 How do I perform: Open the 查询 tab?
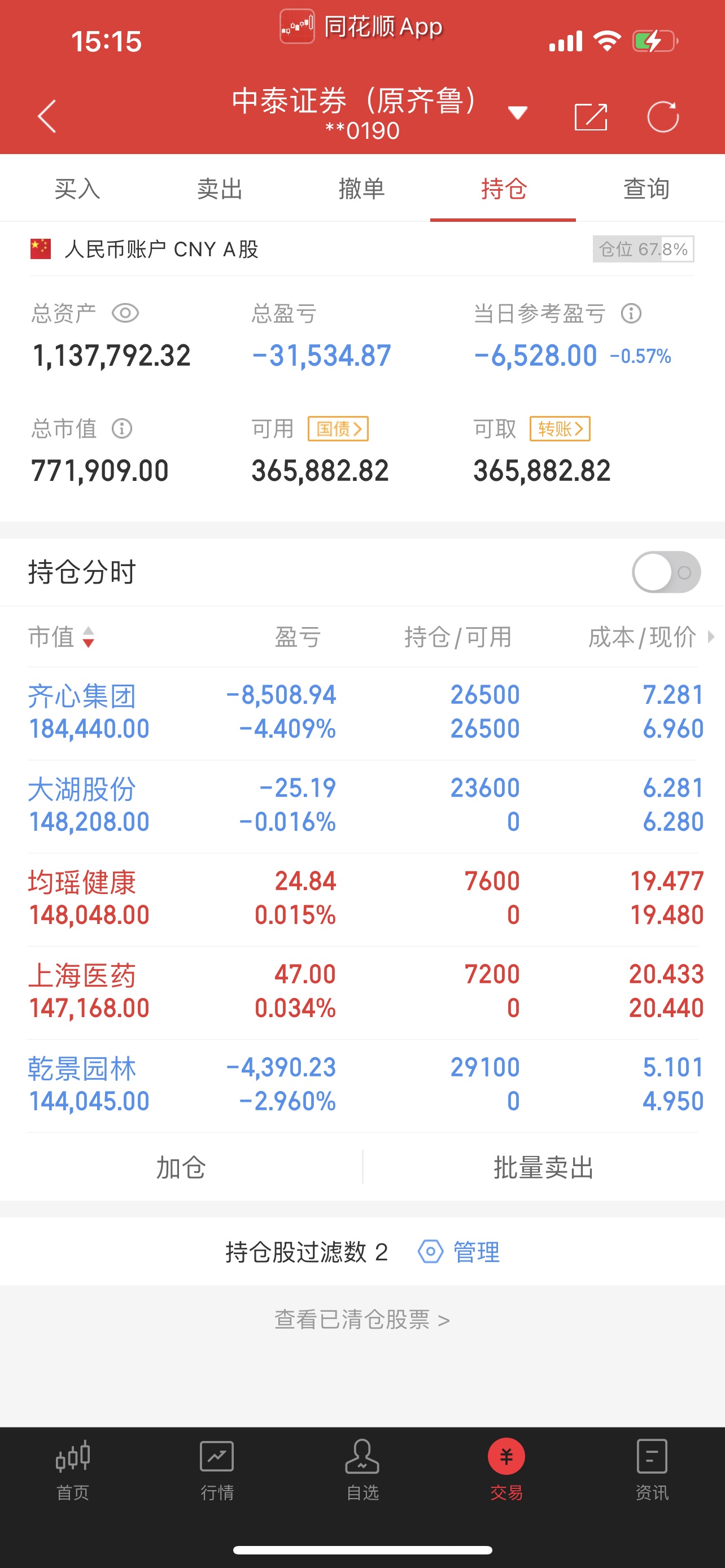[x=646, y=189]
